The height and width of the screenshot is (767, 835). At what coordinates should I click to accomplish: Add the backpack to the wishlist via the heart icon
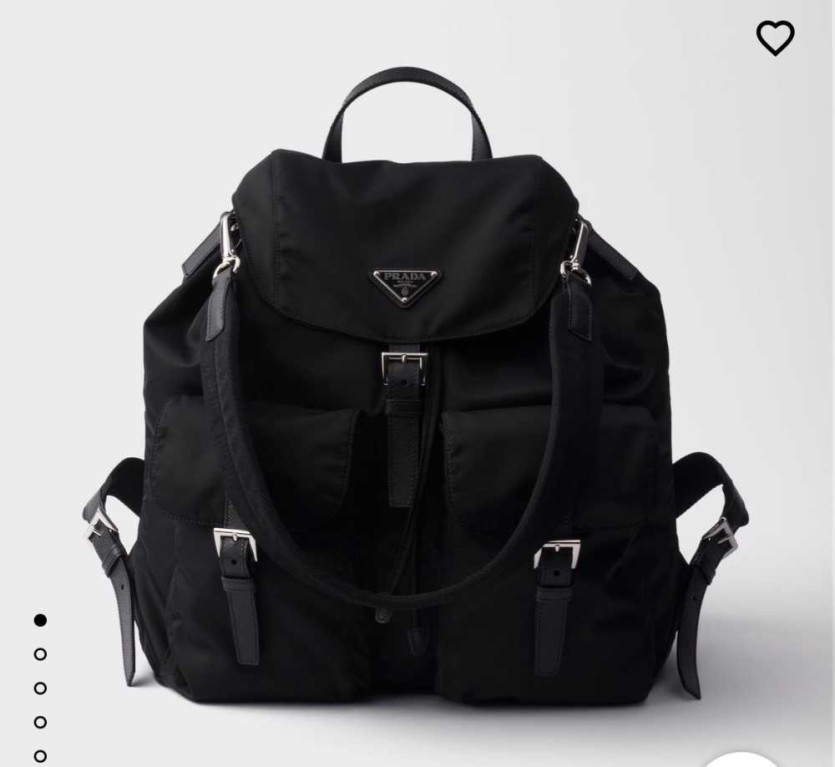[774, 38]
